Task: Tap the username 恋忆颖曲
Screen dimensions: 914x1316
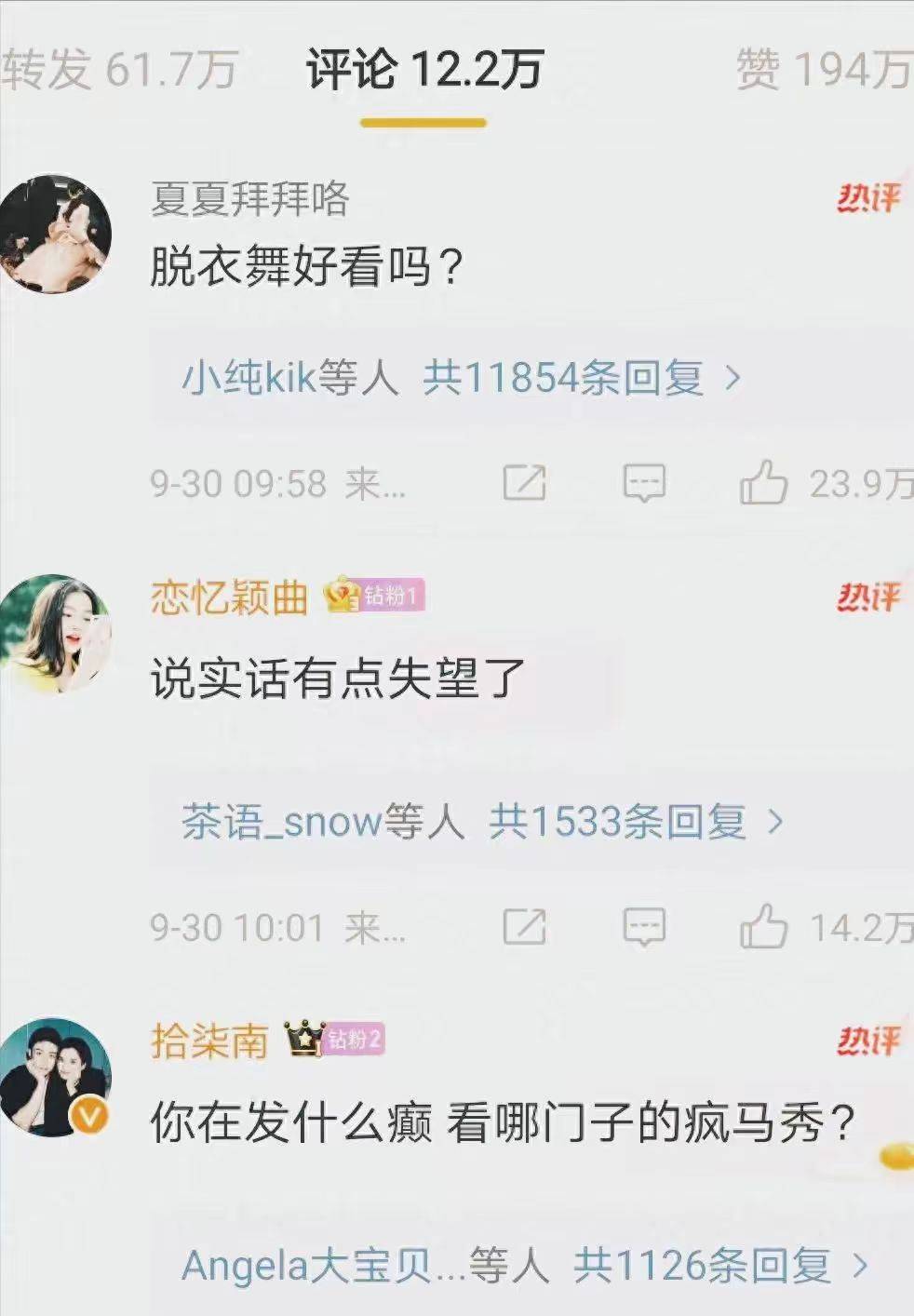Action: point(229,597)
